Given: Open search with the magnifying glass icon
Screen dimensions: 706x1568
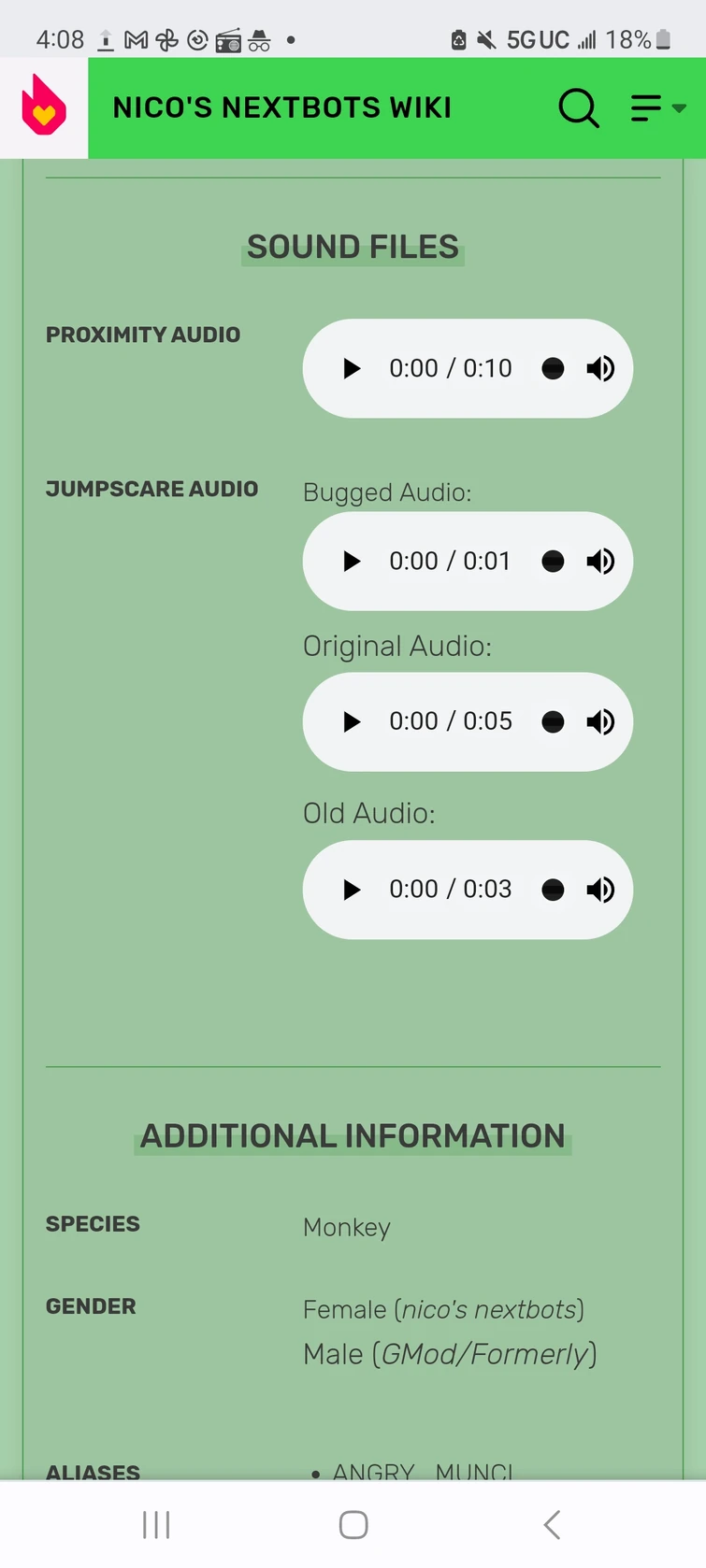Looking at the screenshot, I should pos(579,108).
